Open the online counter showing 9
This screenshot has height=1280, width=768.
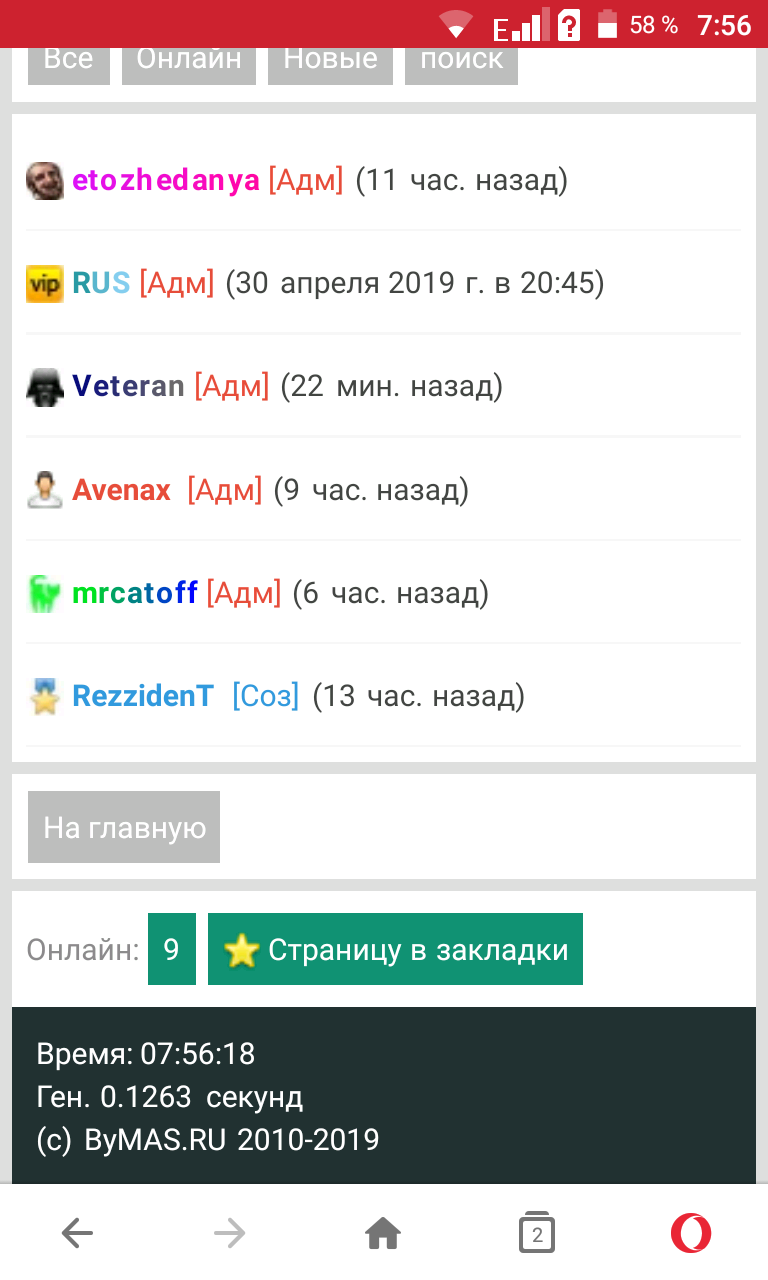[x=171, y=950]
